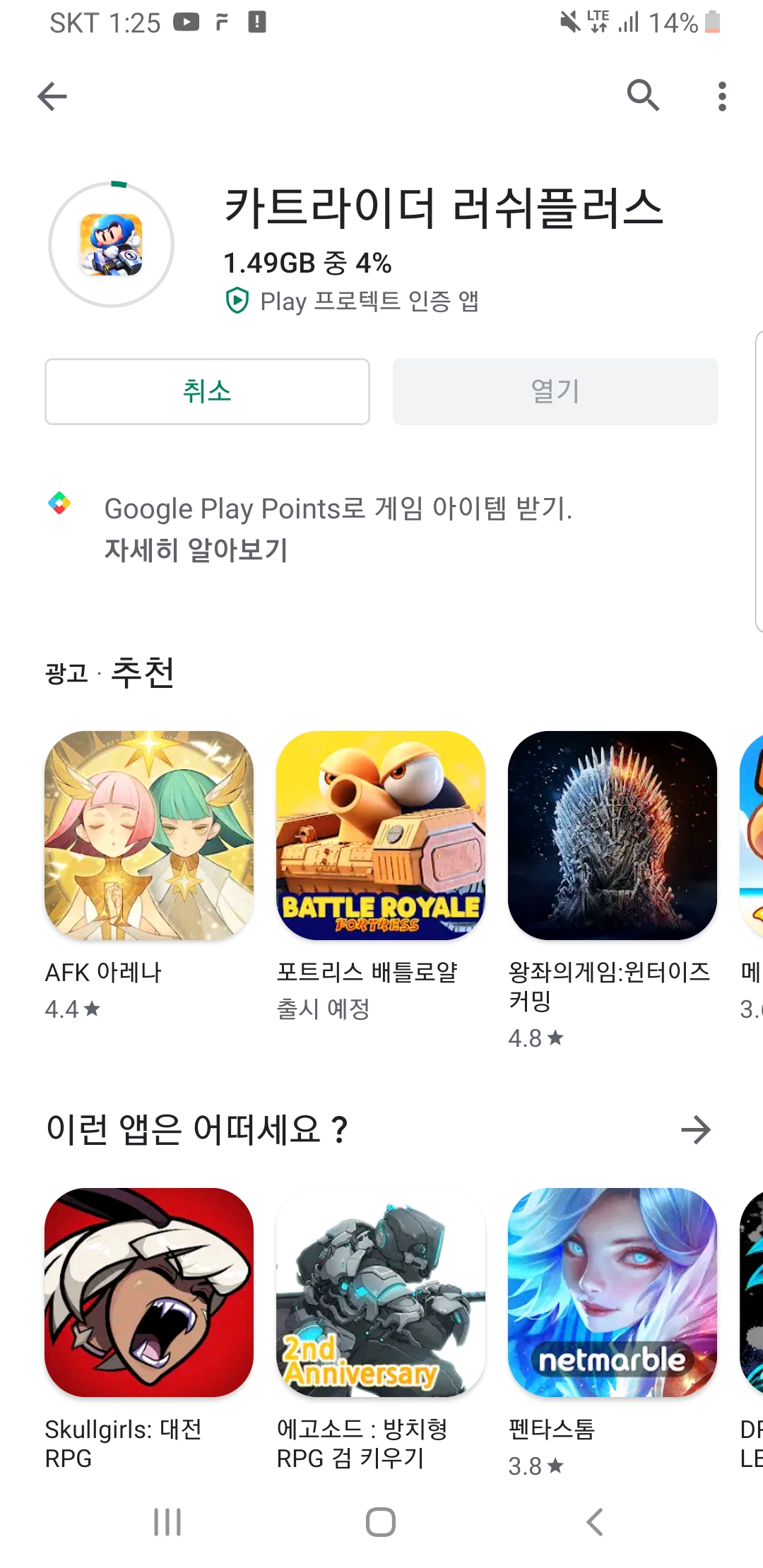Cancel the download with 취소
The image size is (763, 1568).
(207, 391)
